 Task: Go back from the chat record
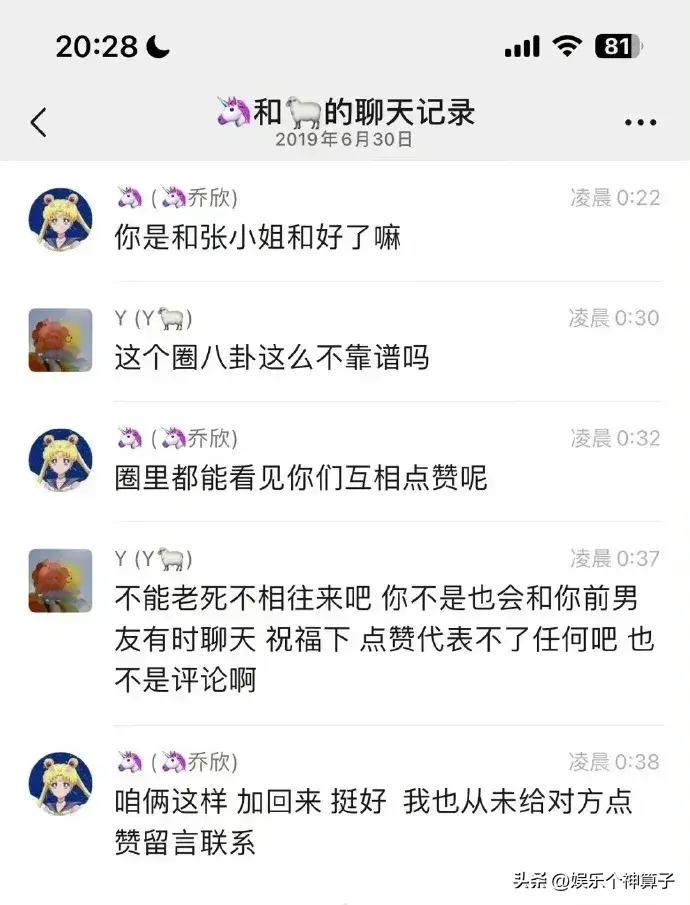39,122
